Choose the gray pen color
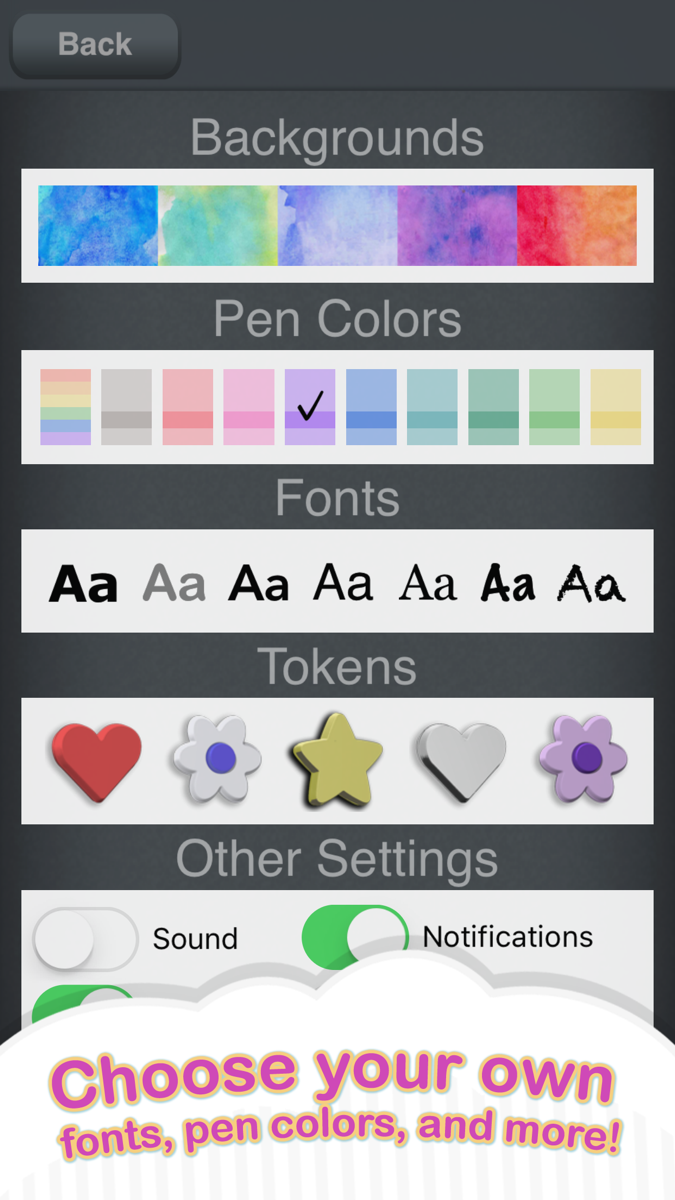Viewport: 675px width, 1200px height. coord(126,407)
